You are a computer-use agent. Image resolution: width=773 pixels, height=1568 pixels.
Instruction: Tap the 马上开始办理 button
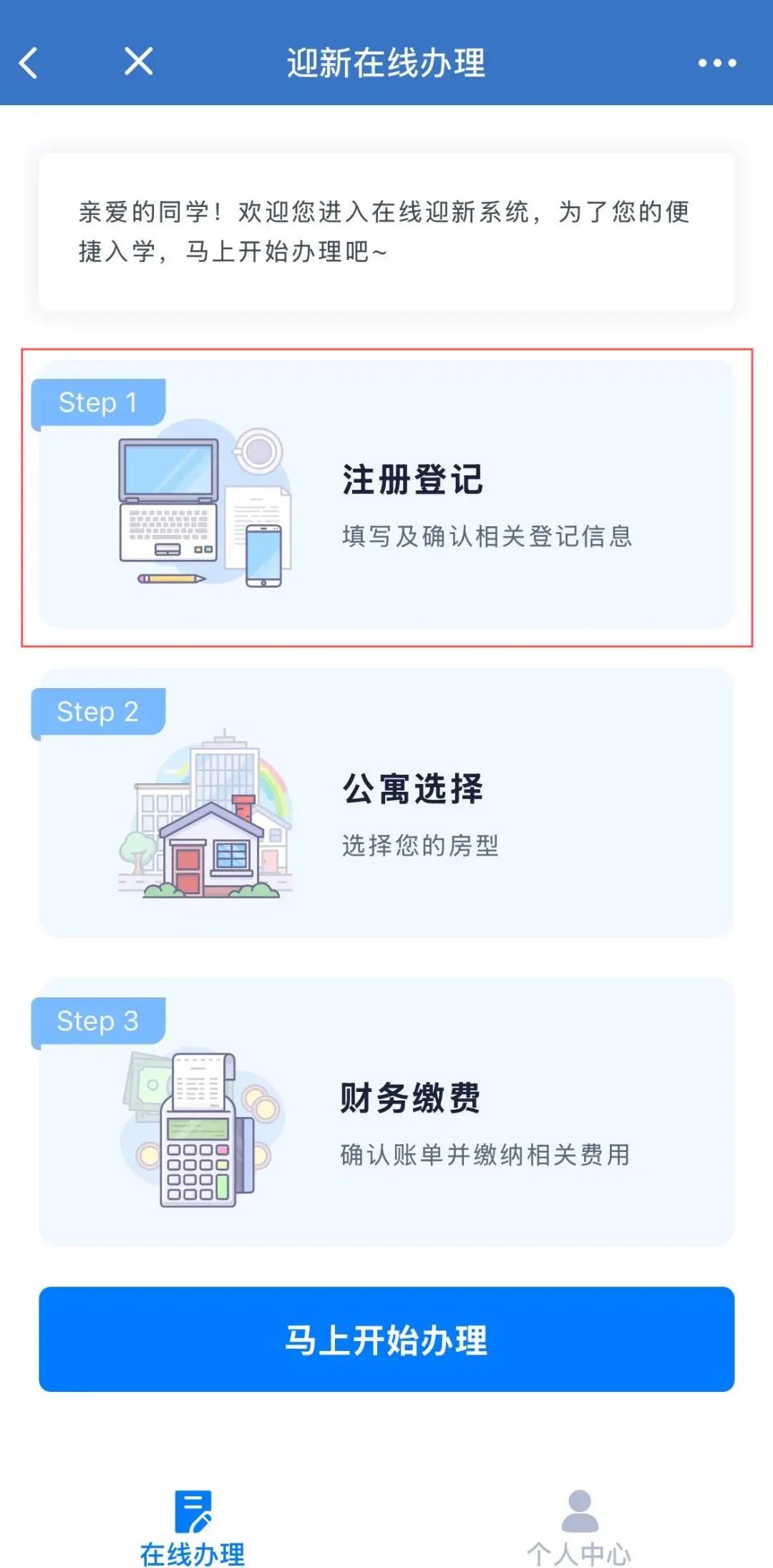386,1339
